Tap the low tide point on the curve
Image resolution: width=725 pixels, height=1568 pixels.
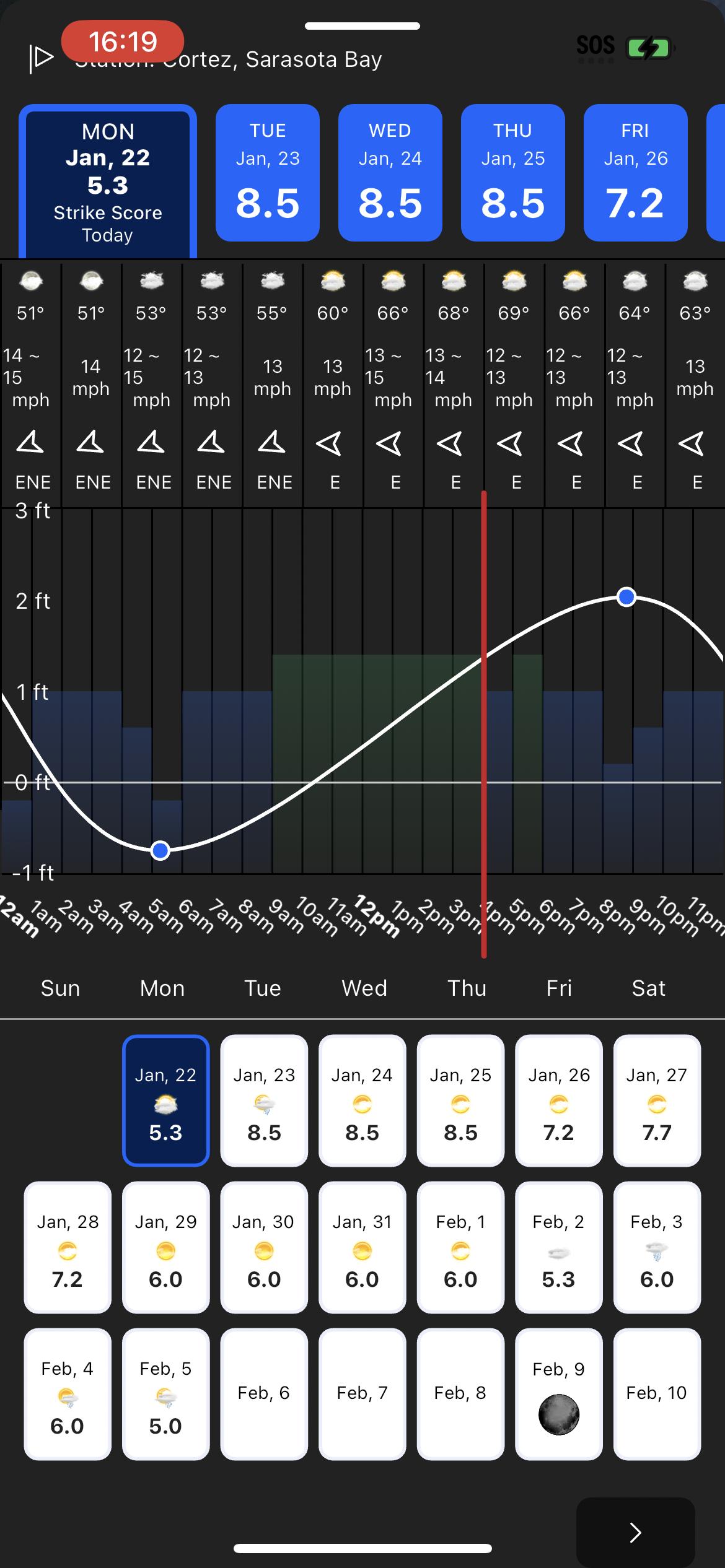(160, 850)
